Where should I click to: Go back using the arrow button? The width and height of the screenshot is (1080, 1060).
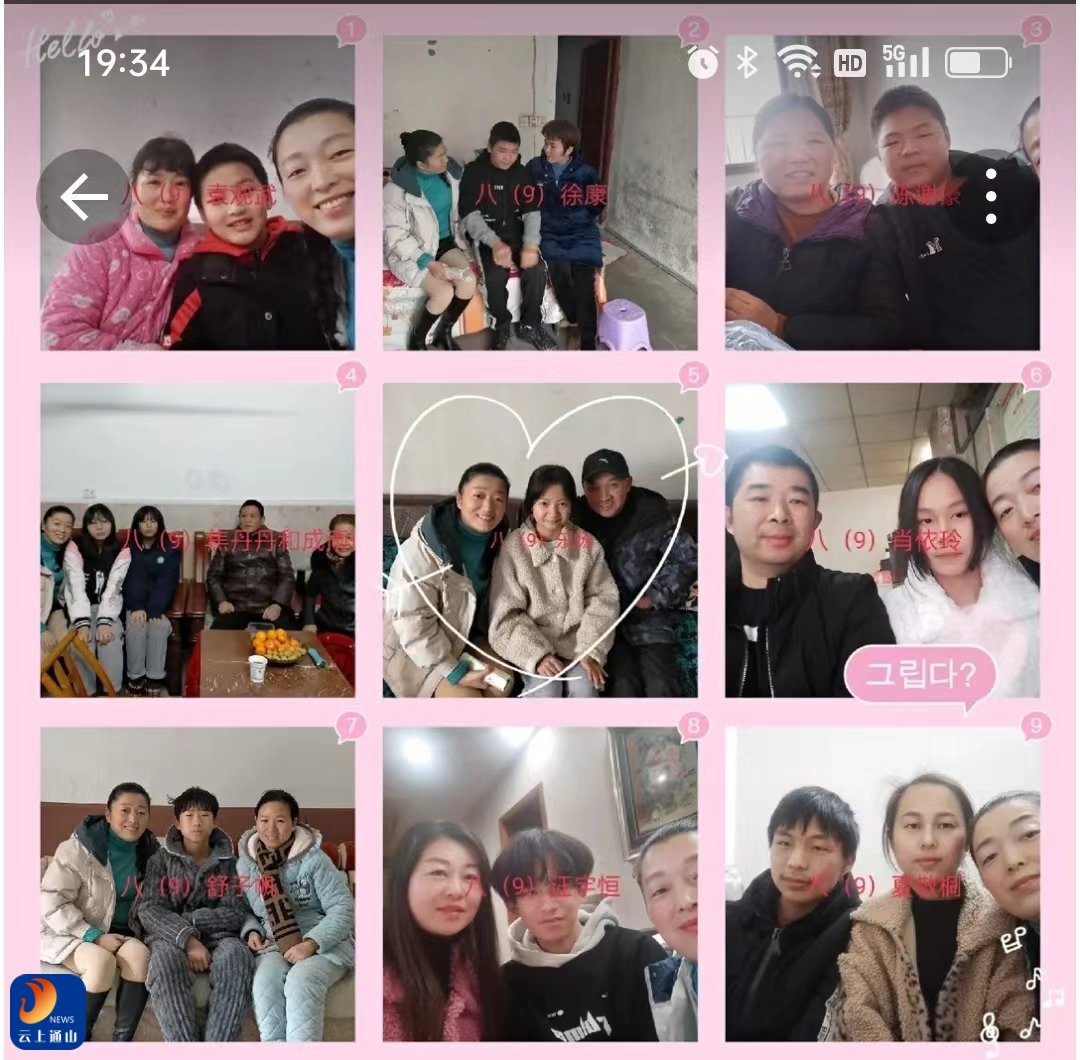click(84, 197)
